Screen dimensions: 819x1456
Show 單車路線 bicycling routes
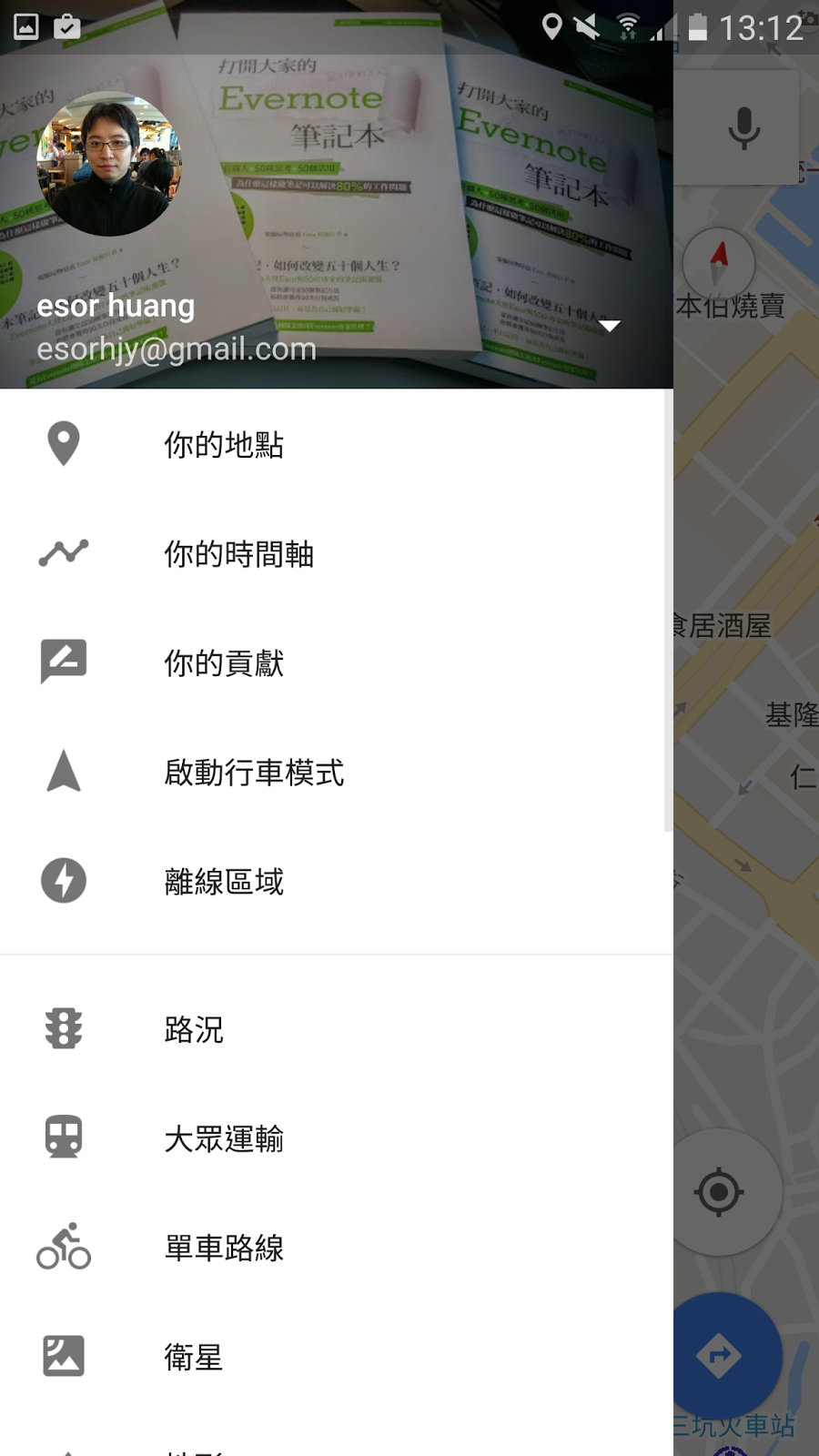coord(224,1248)
